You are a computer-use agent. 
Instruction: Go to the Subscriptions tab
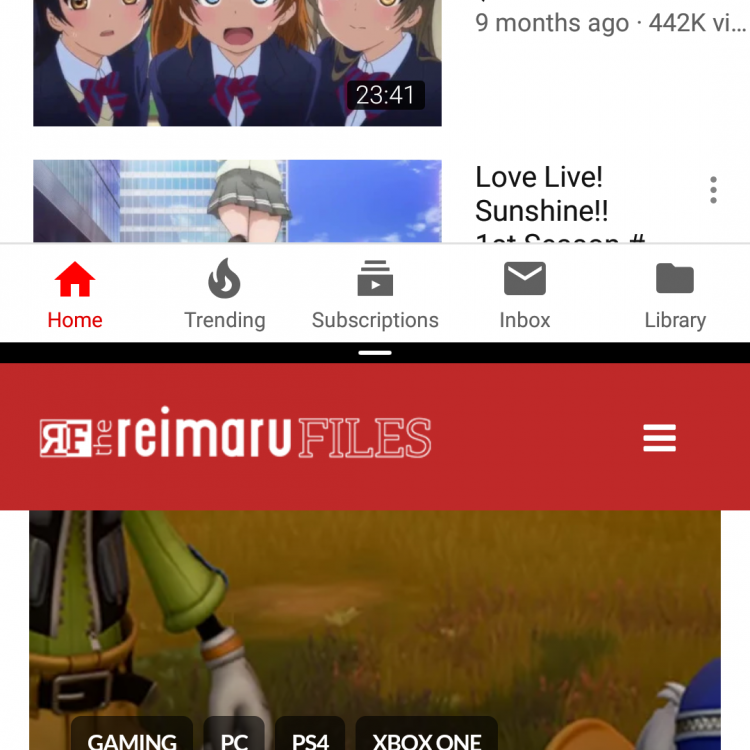pyautogui.click(x=375, y=295)
